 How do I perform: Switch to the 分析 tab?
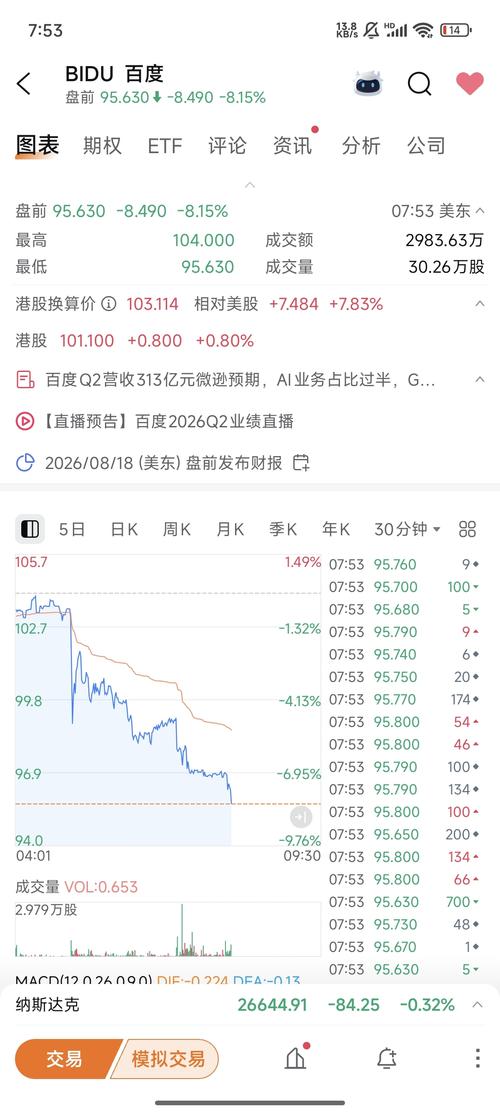click(361, 146)
